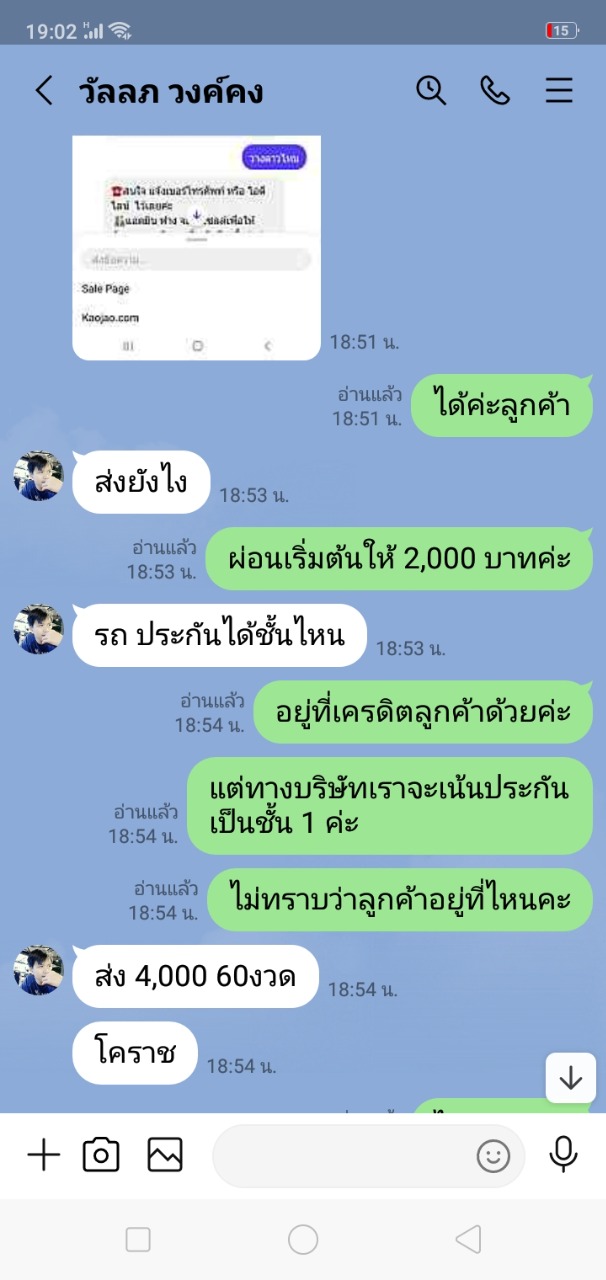Viewport: 606px width, 1280px height.
Task: Open the camera to take a photo
Action: pyautogui.click(x=101, y=1155)
